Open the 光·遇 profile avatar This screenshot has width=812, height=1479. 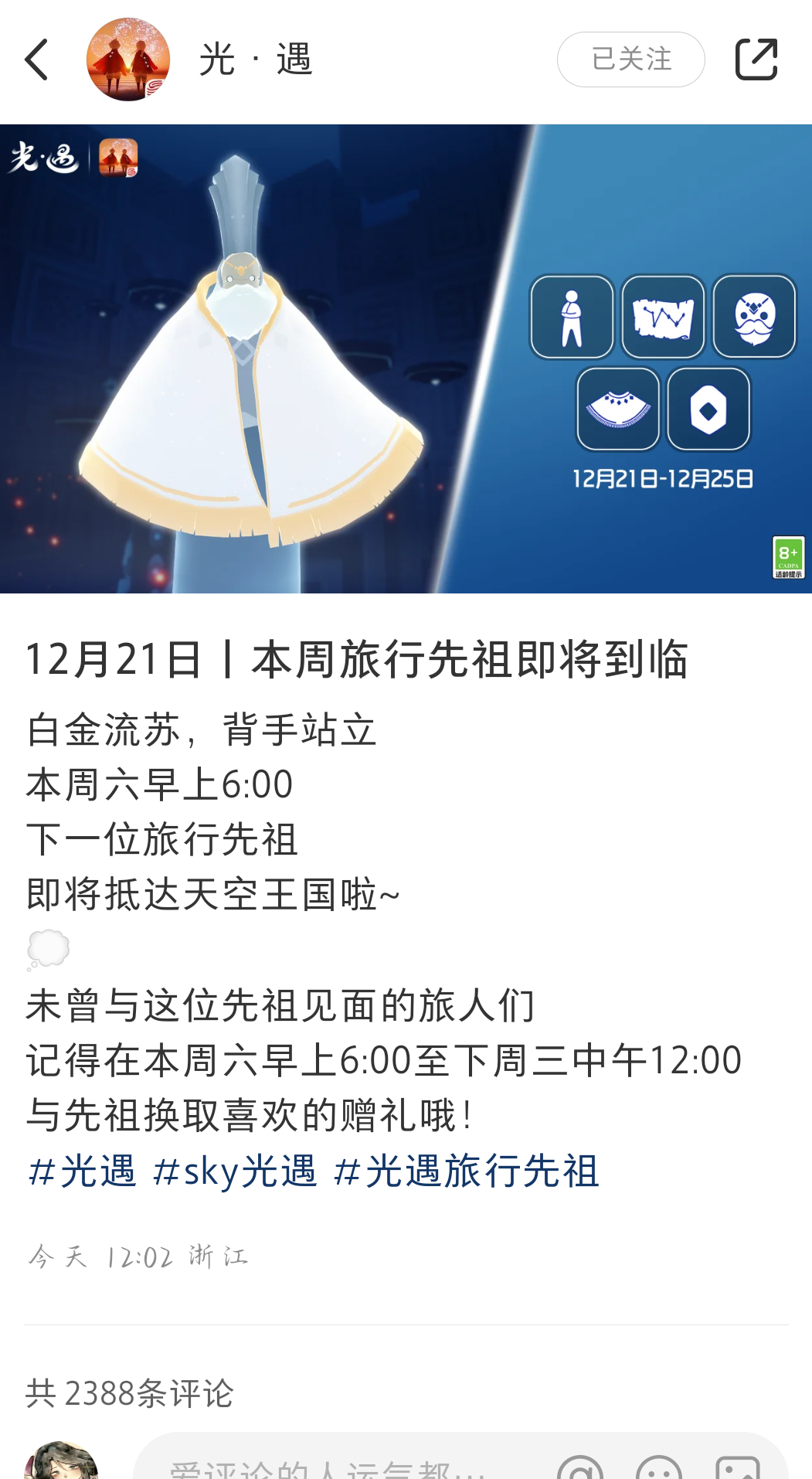128,59
